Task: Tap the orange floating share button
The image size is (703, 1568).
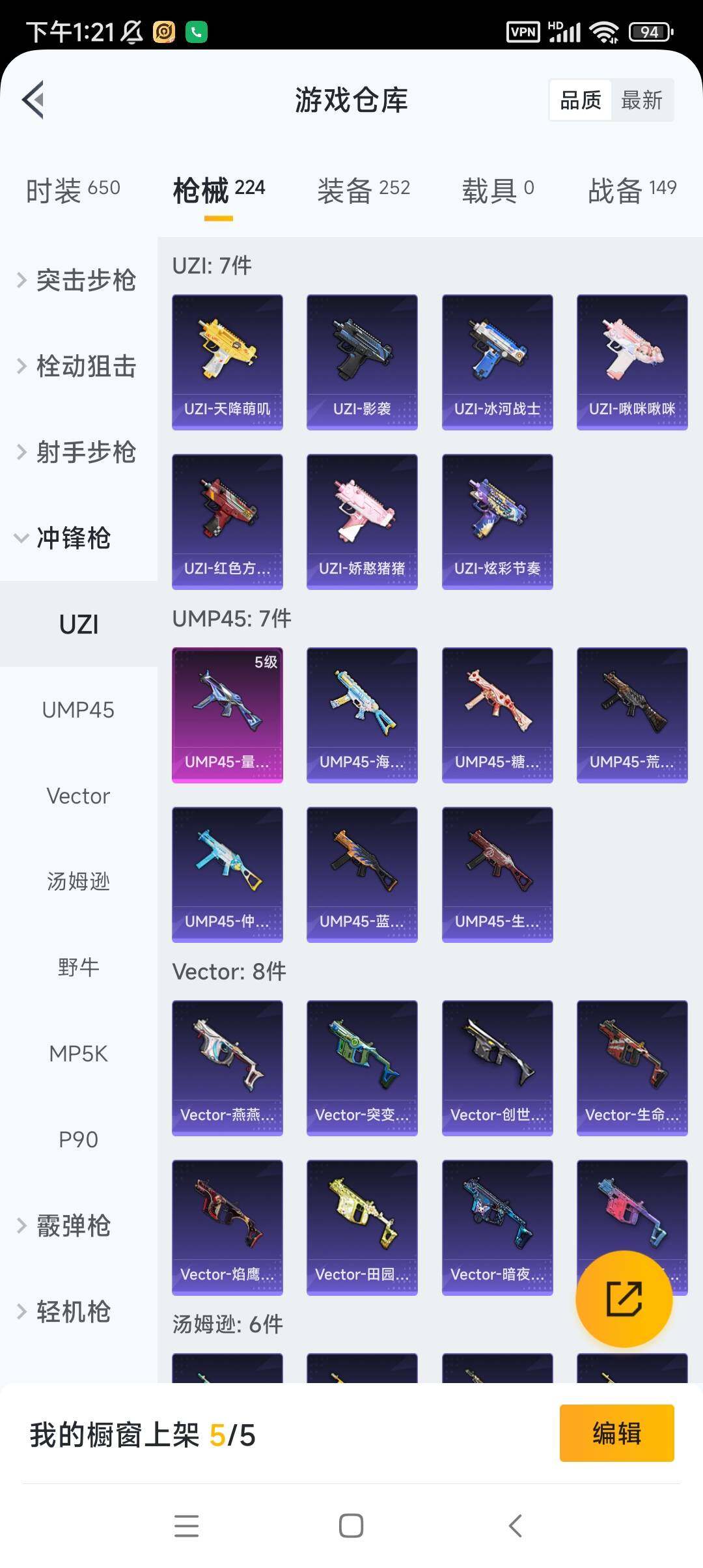Action: 624,1299
